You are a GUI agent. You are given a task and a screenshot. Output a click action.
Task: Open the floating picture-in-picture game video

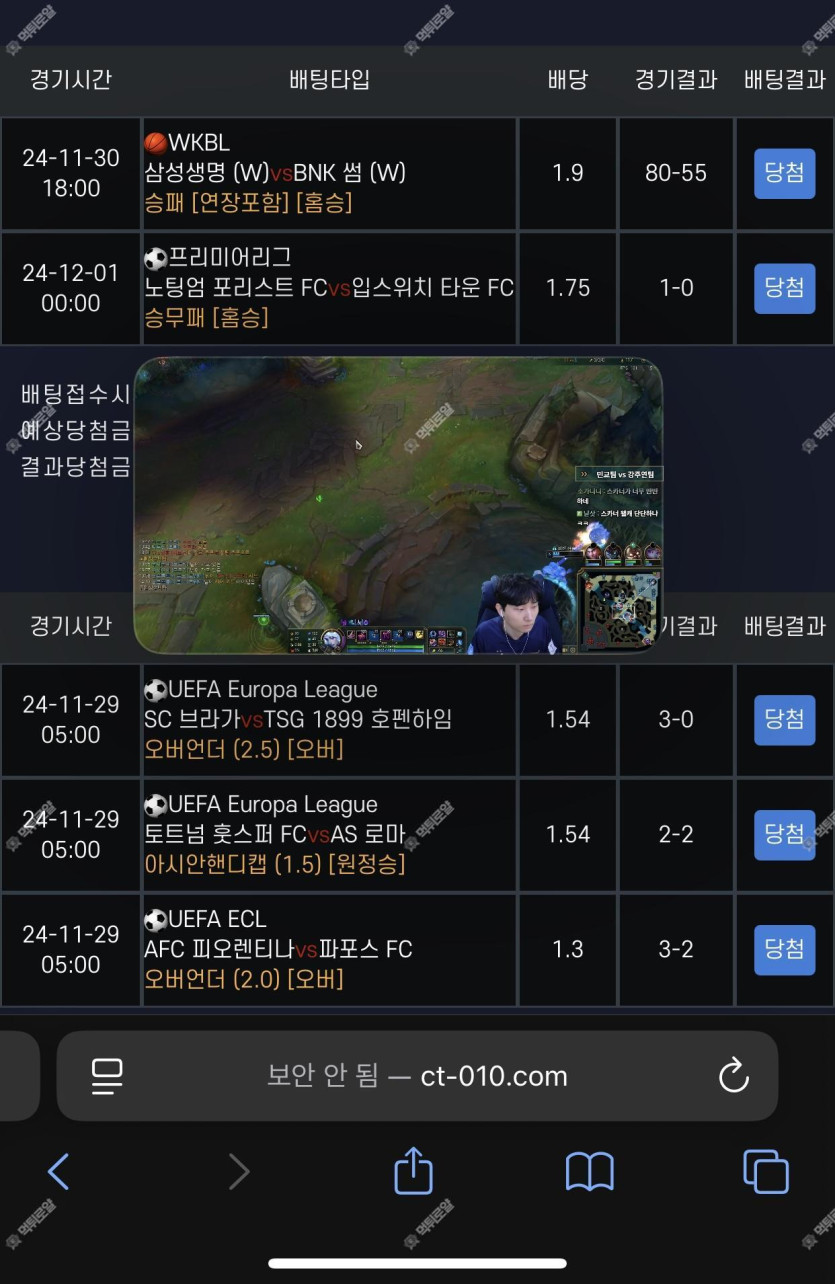coord(398,505)
